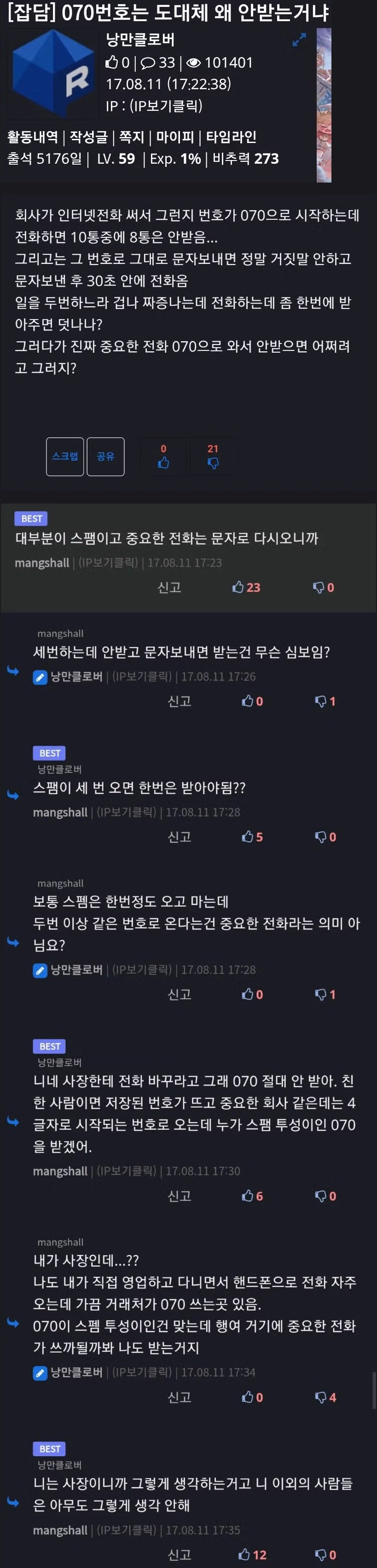Dislike the 17:26 reply from 낭만클로버
Image resolution: width=377 pixels, height=1568 pixels.
(325, 701)
